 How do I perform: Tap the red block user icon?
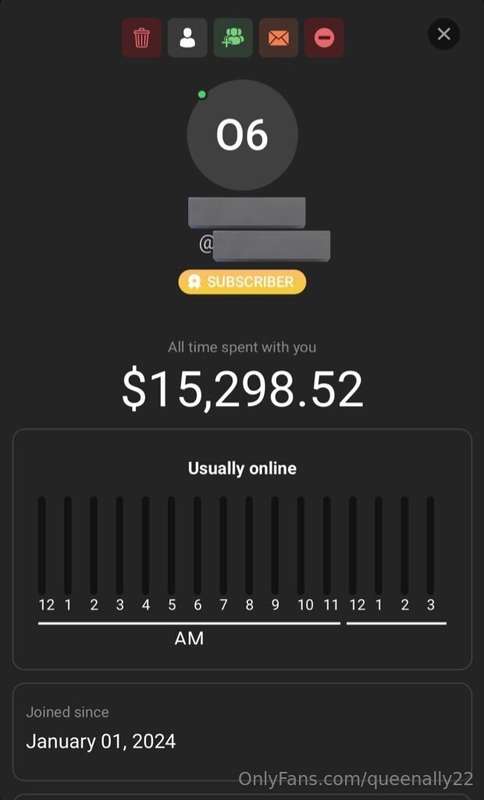click(x=324, y=38)
